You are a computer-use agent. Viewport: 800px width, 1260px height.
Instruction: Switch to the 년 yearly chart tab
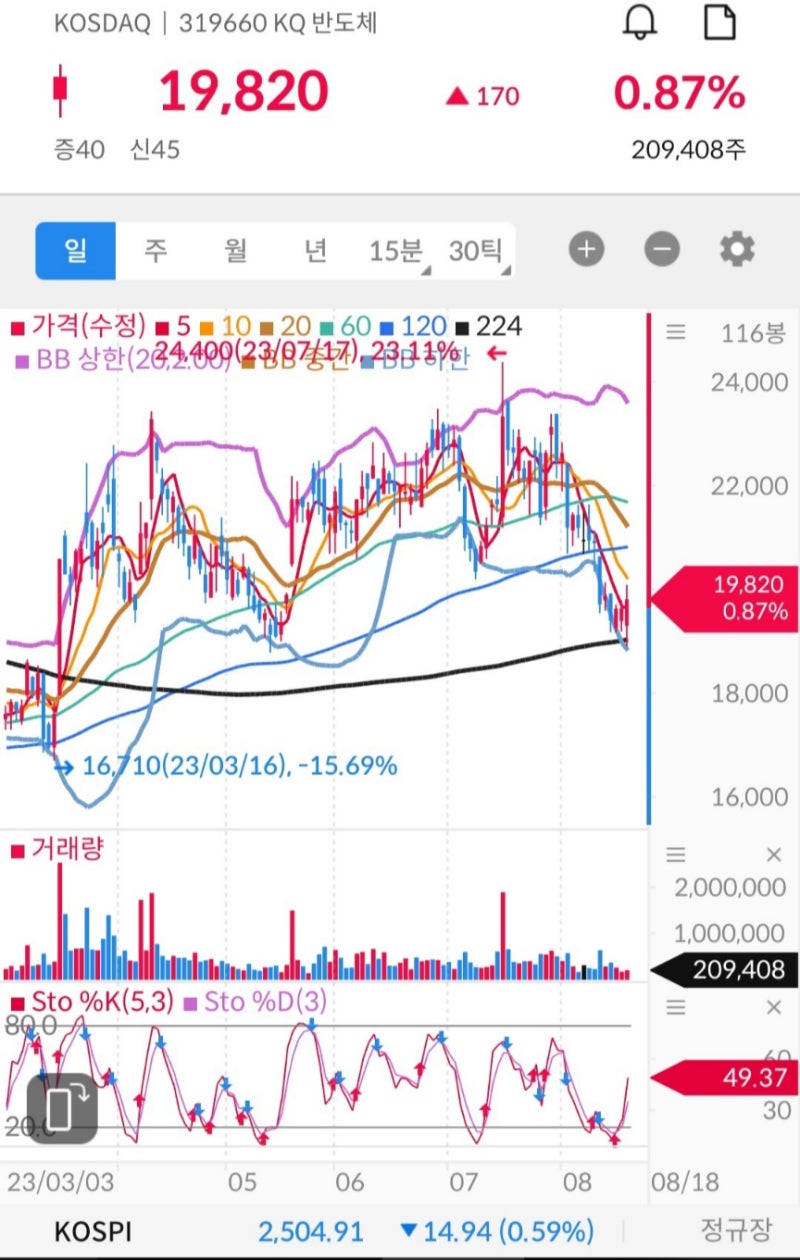[315, 251]
